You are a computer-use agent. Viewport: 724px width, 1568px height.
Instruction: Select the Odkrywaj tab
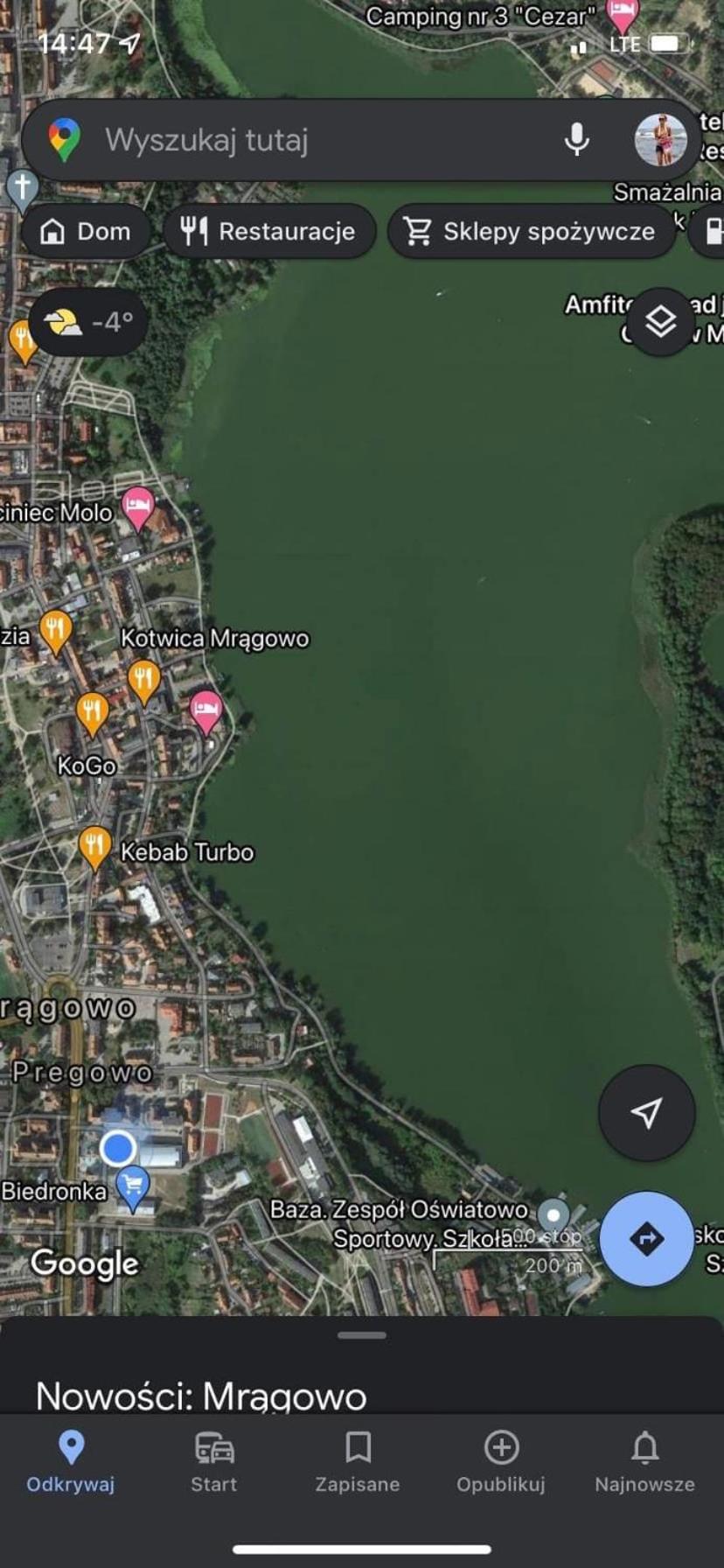click(x=71, y=1463)
